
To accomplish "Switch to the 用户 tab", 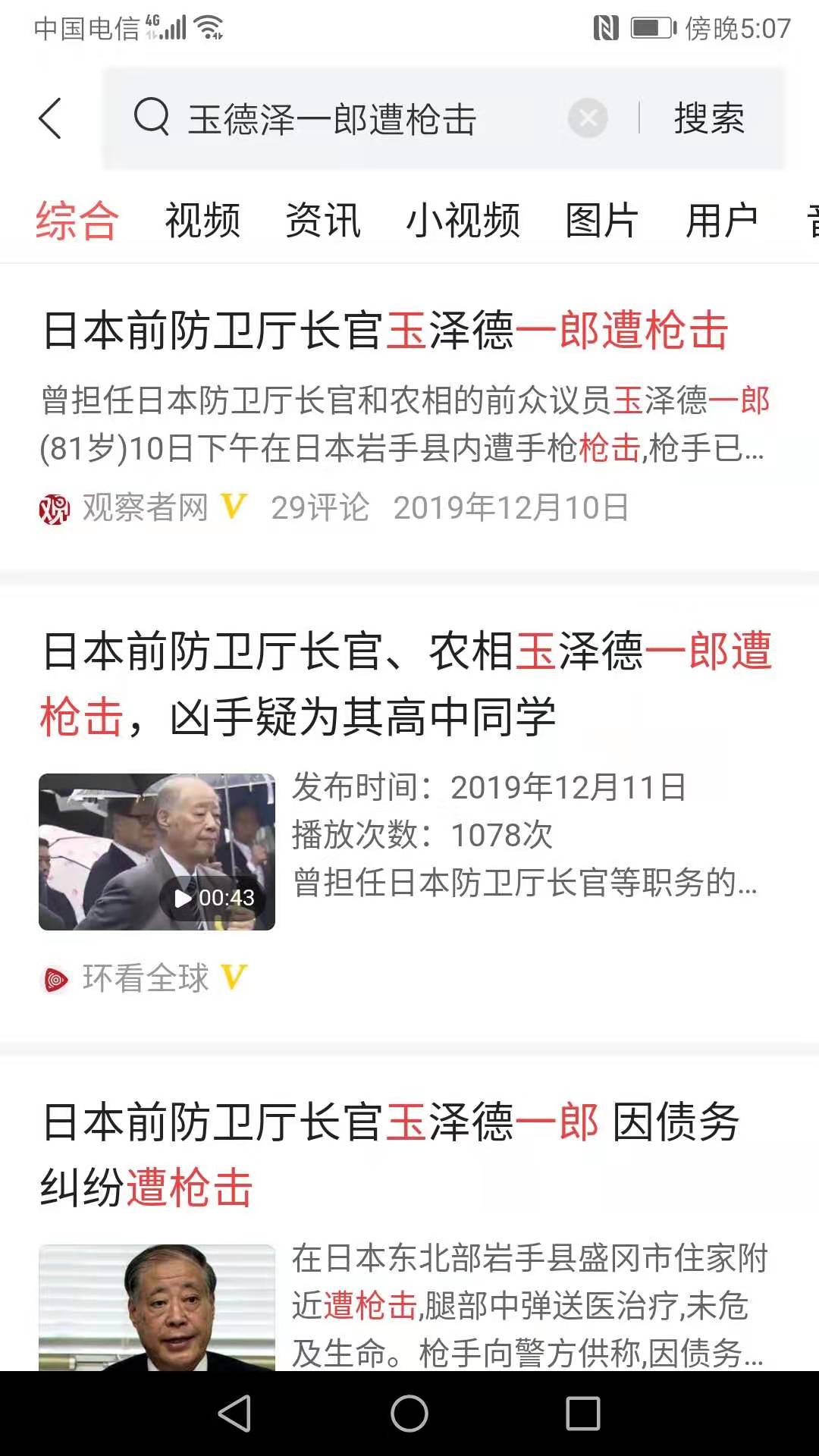I will pyautogui.click(x=721, y=221).
